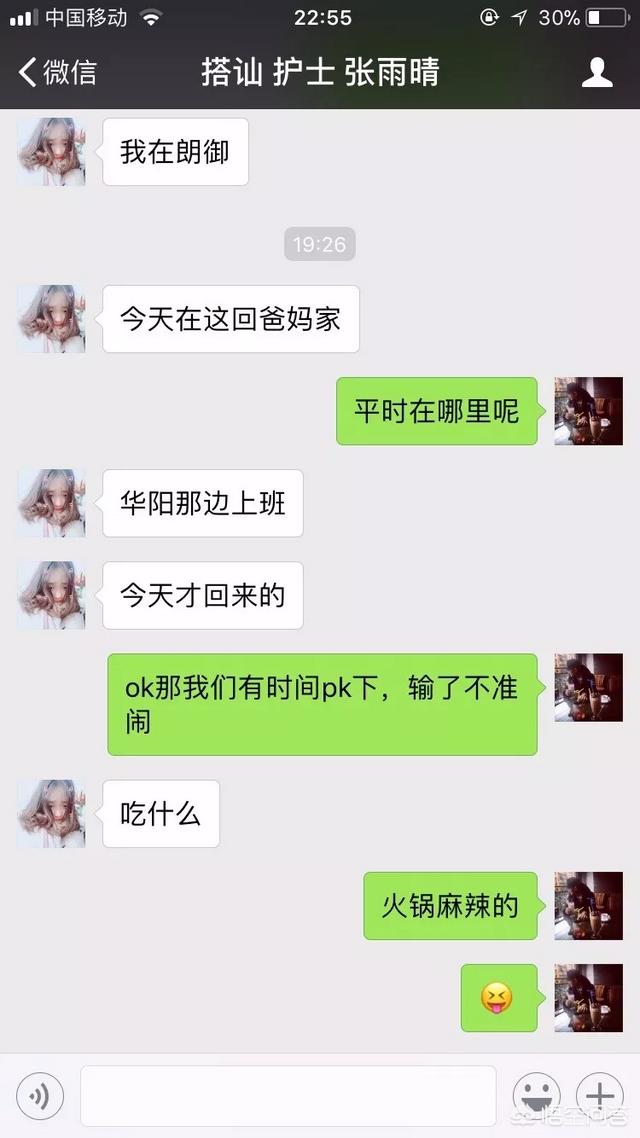Screen dimensions: 640x1138
Task: Switch to voice message input
Action: tap(40, 1095)
